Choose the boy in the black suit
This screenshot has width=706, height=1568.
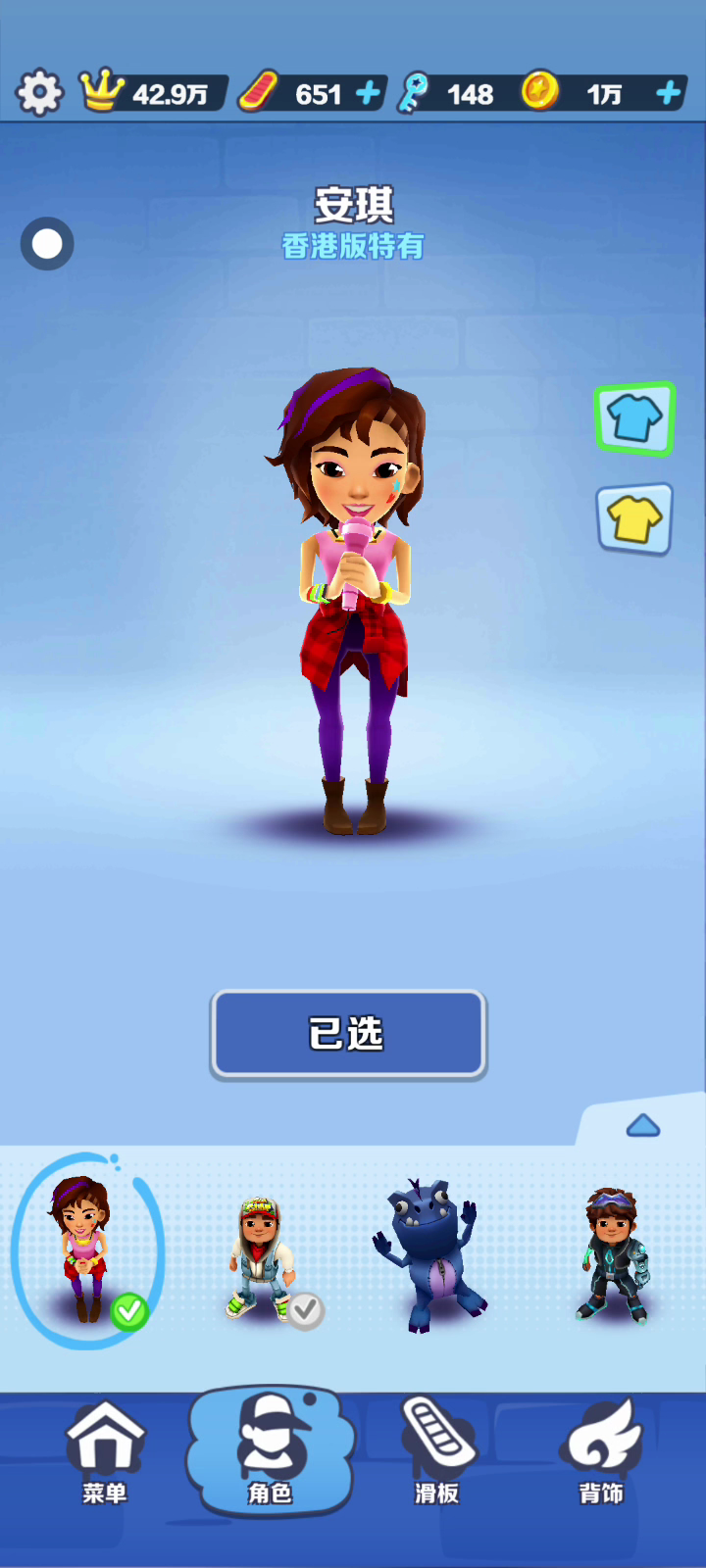(x=613, y=1254)
